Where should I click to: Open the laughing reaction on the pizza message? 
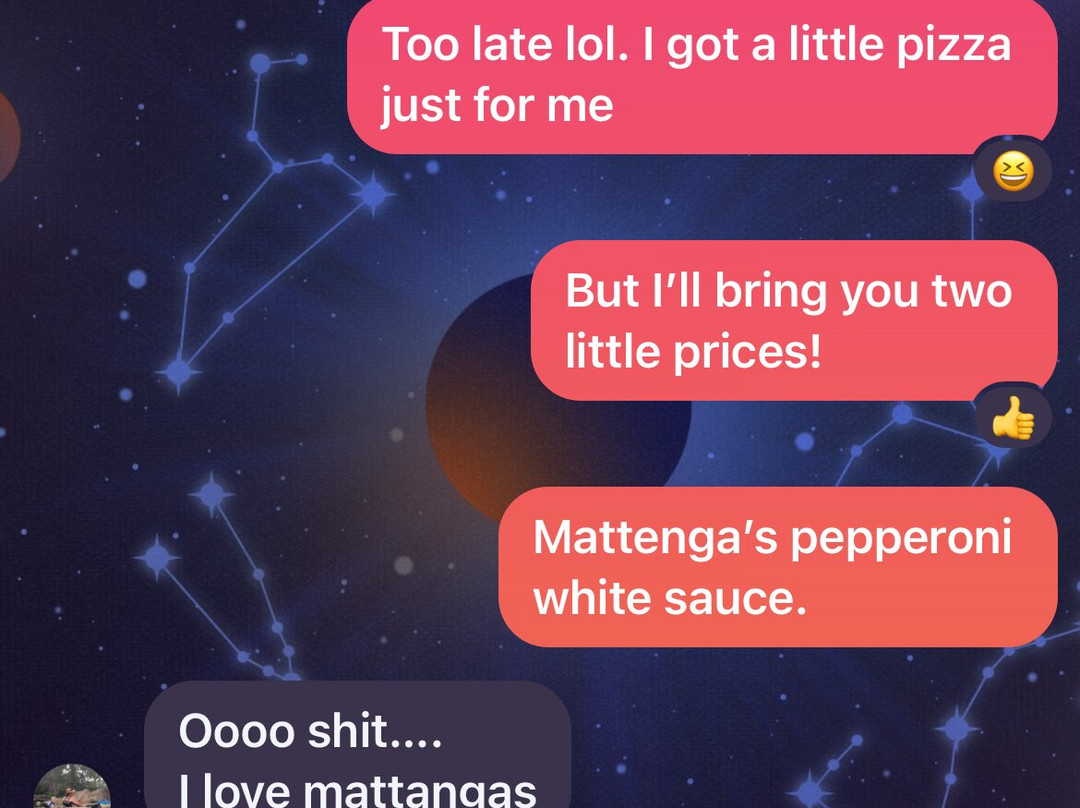1013,172
